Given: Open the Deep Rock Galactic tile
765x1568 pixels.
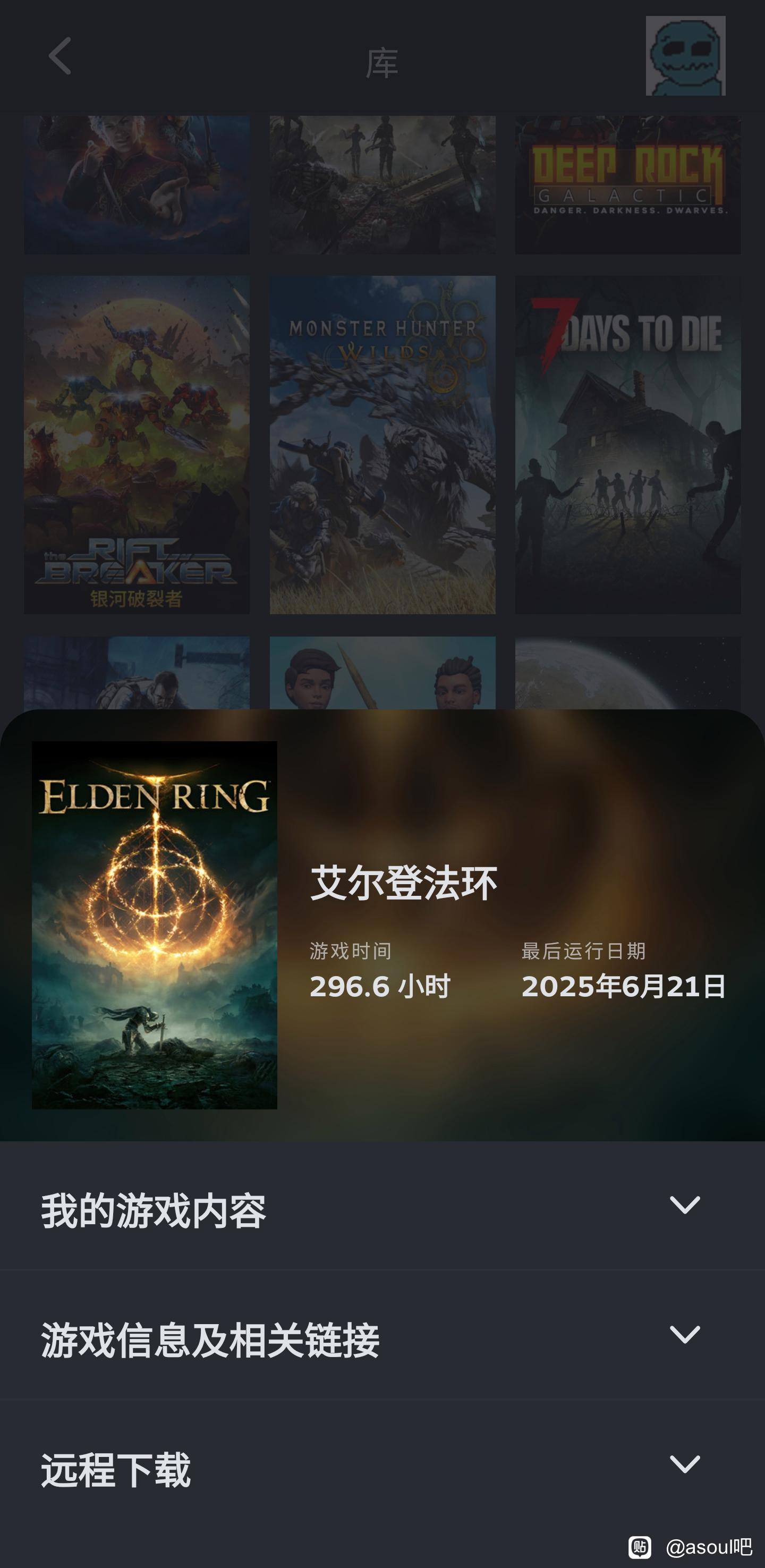Looking at the screenshot, I should [628, 184].
